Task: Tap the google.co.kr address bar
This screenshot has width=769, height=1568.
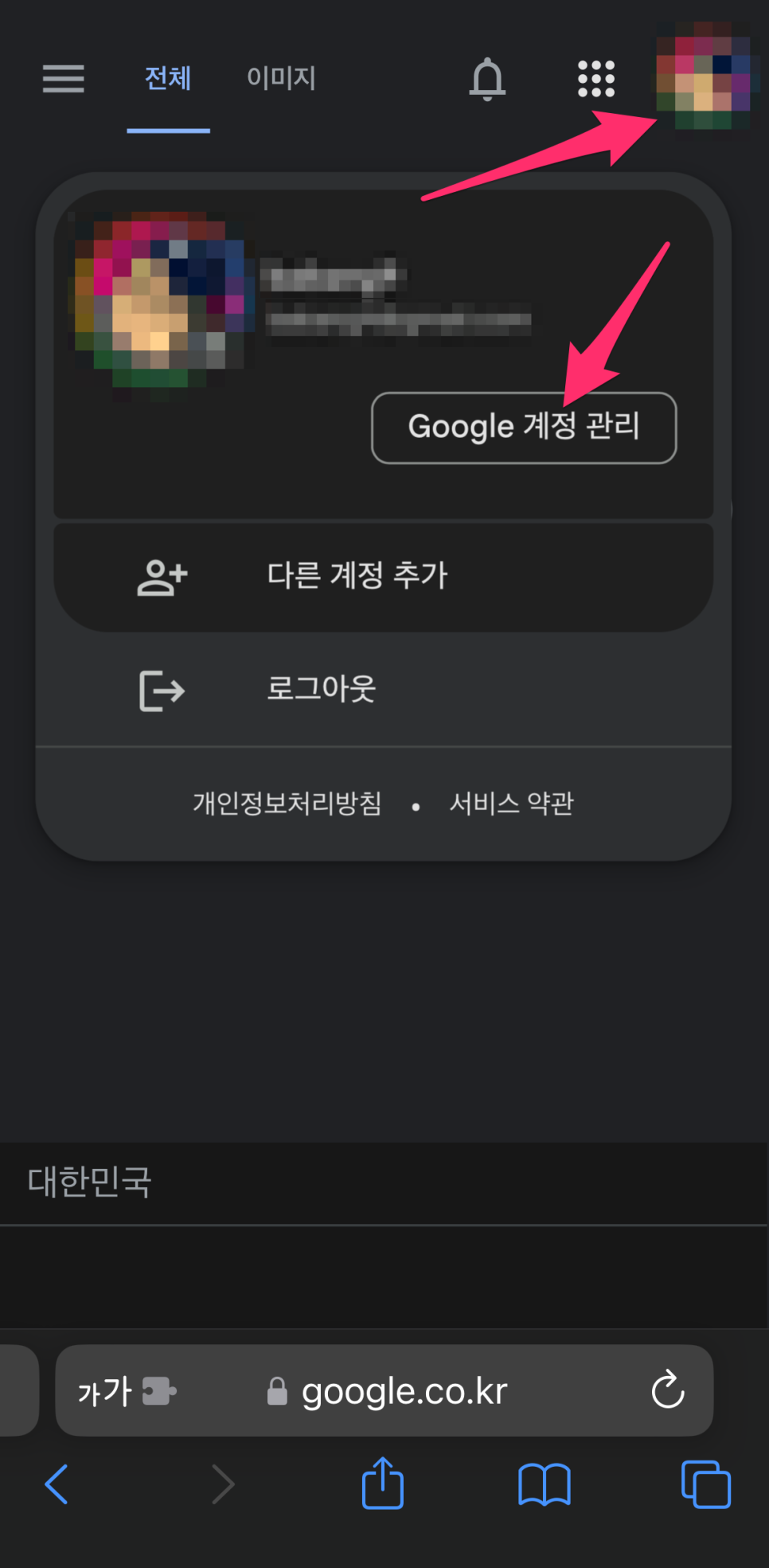Action: 384,1391
